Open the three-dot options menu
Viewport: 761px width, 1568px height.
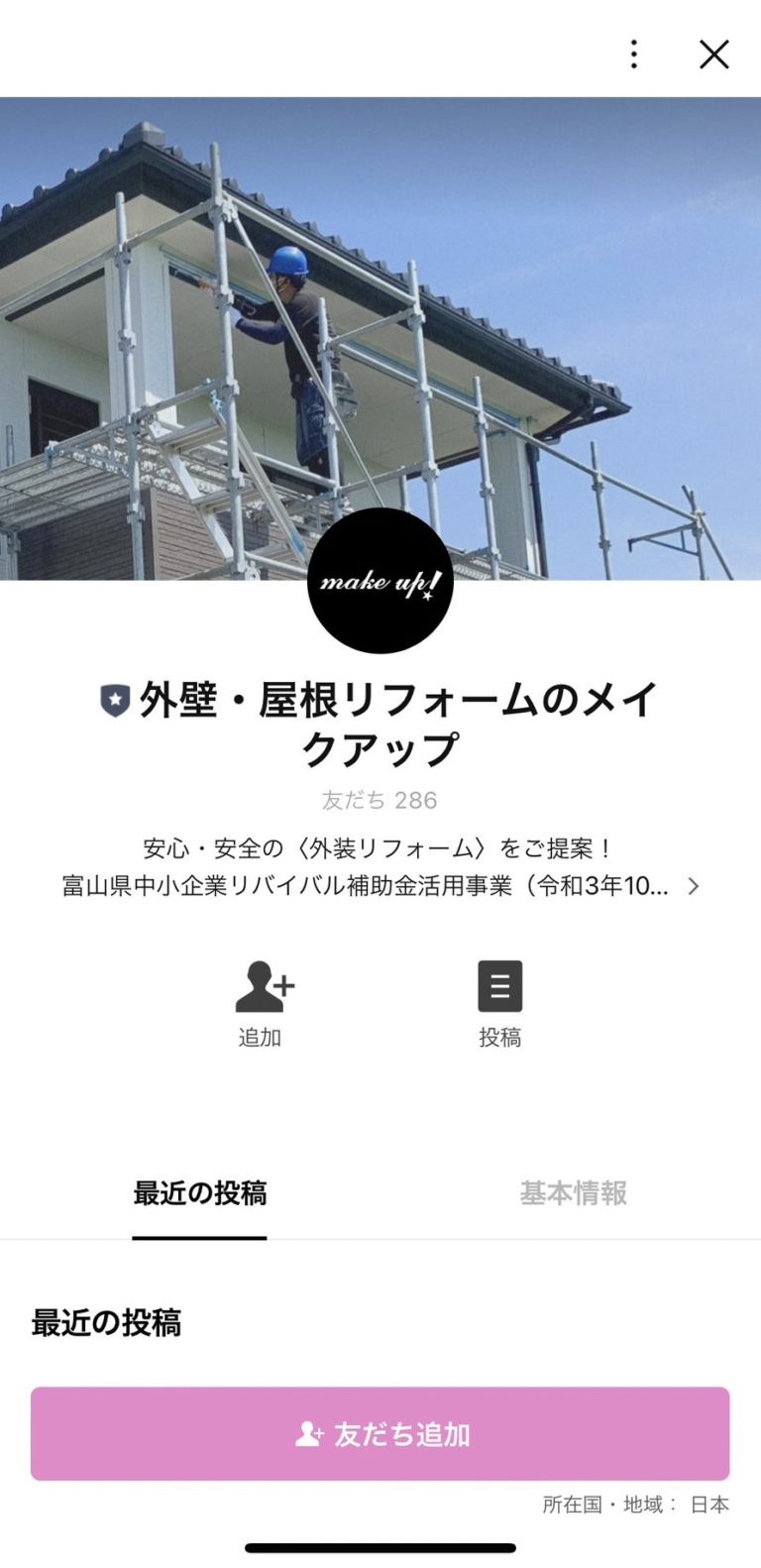[633, 55]
